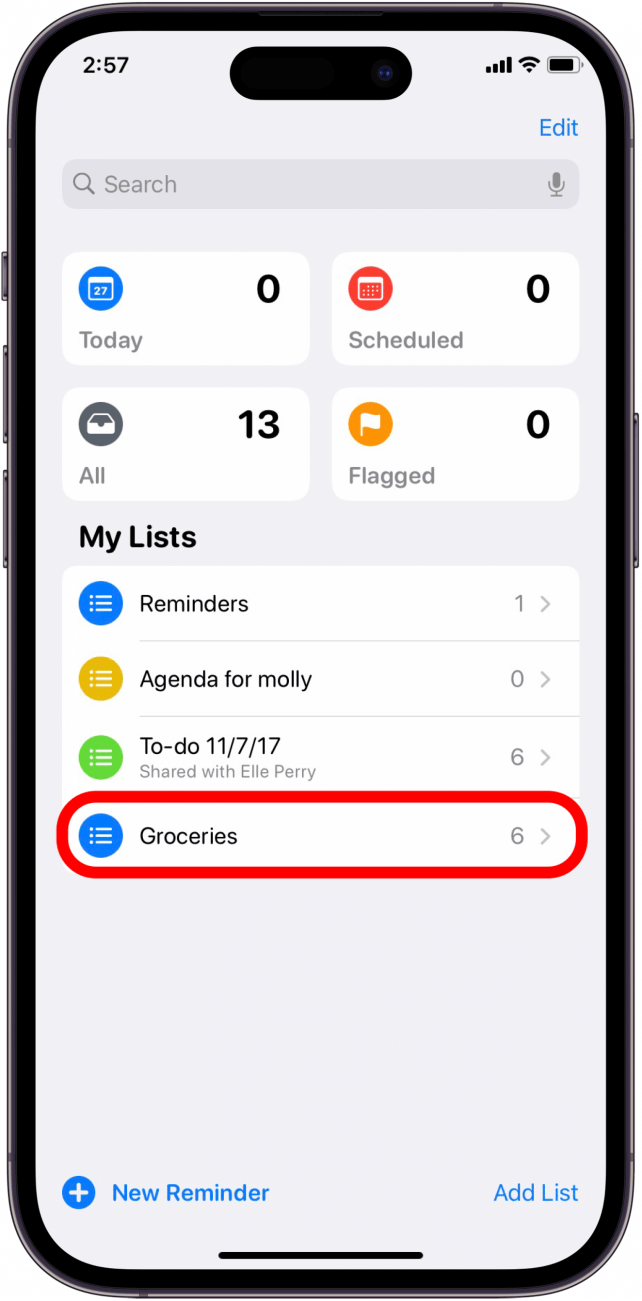Viewport: 642px width, 1301px height.
Task: Open the To-do 11/7/17 shared list
Action: click(320, 757)
